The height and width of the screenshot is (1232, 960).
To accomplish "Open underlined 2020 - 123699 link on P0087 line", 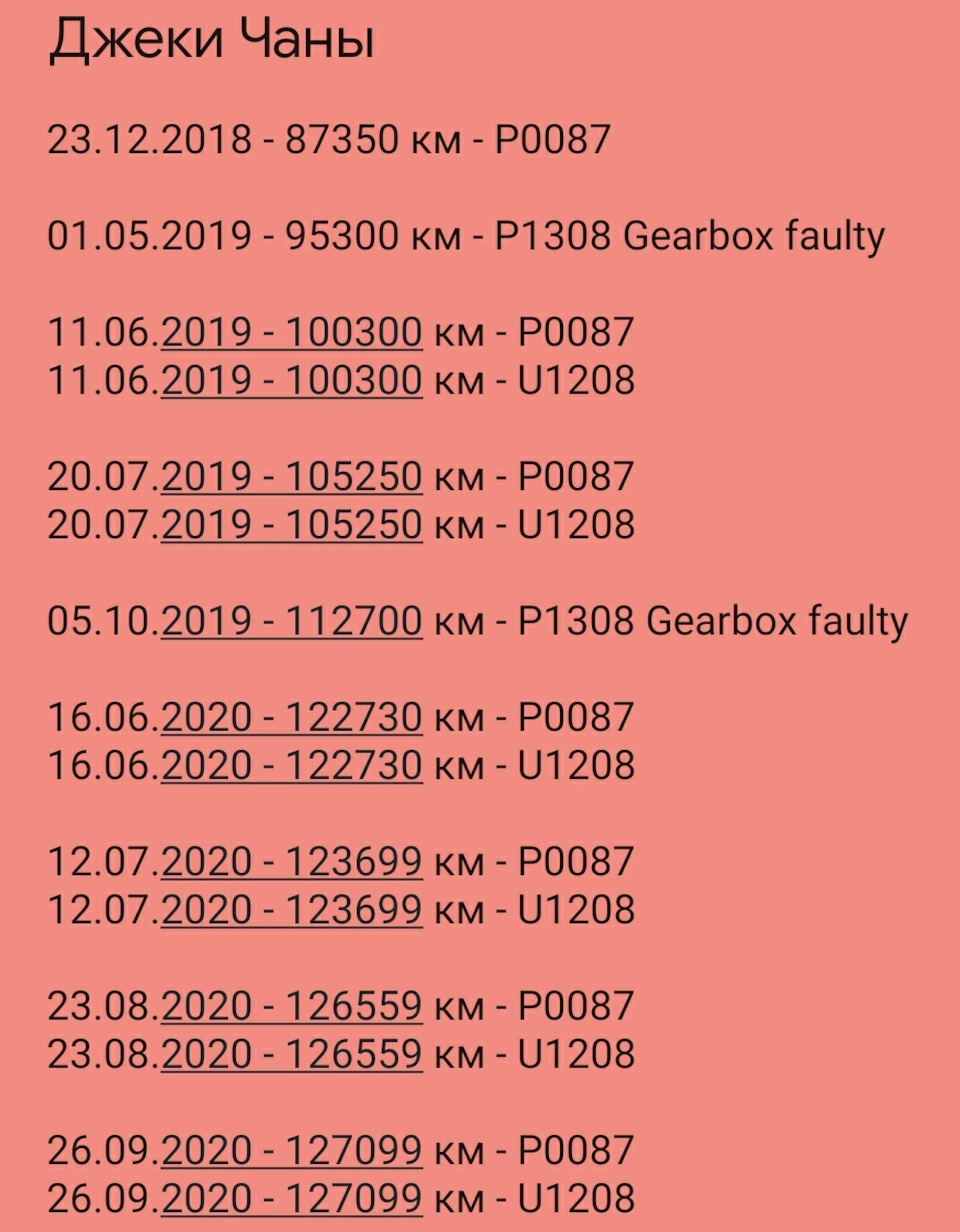I will click(291, 861).
